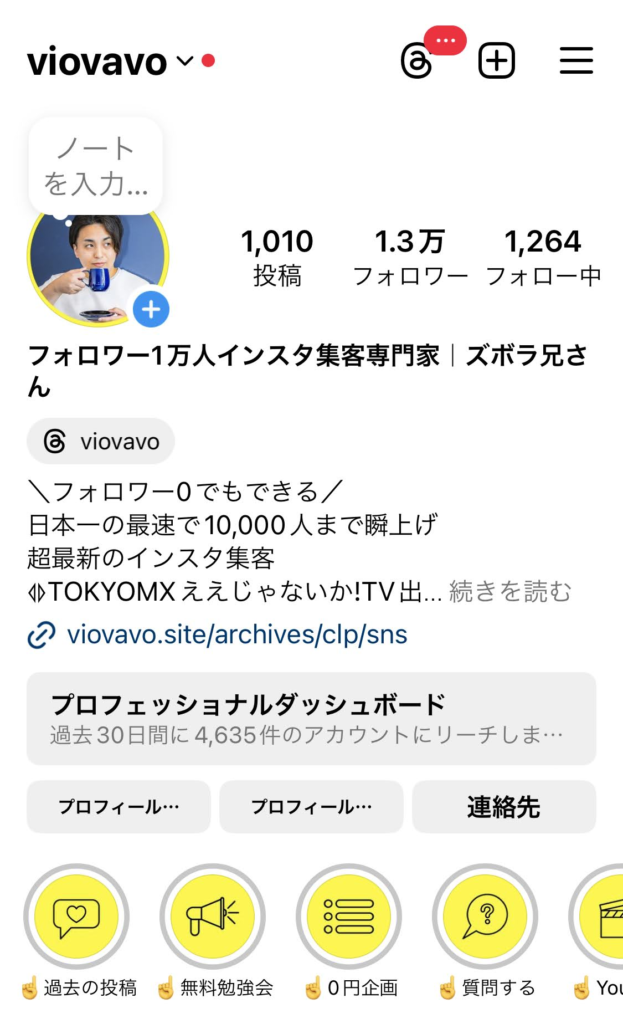This screenshot has width=623, height=1024.
Task: Create a new post with the plus icon
Action: pyautogui.click(x=497, y=62)
